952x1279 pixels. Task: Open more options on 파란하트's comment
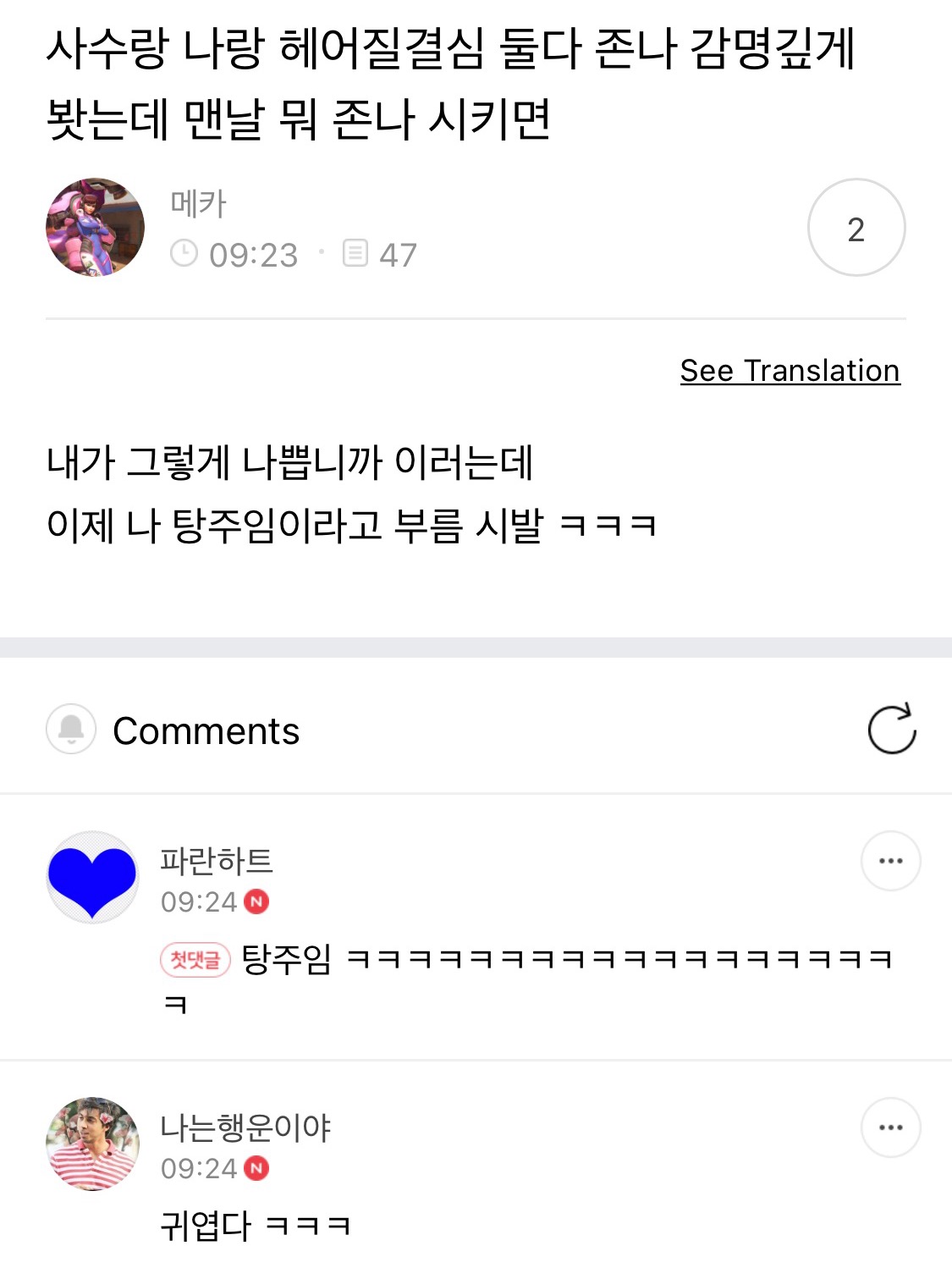point(891,859)
